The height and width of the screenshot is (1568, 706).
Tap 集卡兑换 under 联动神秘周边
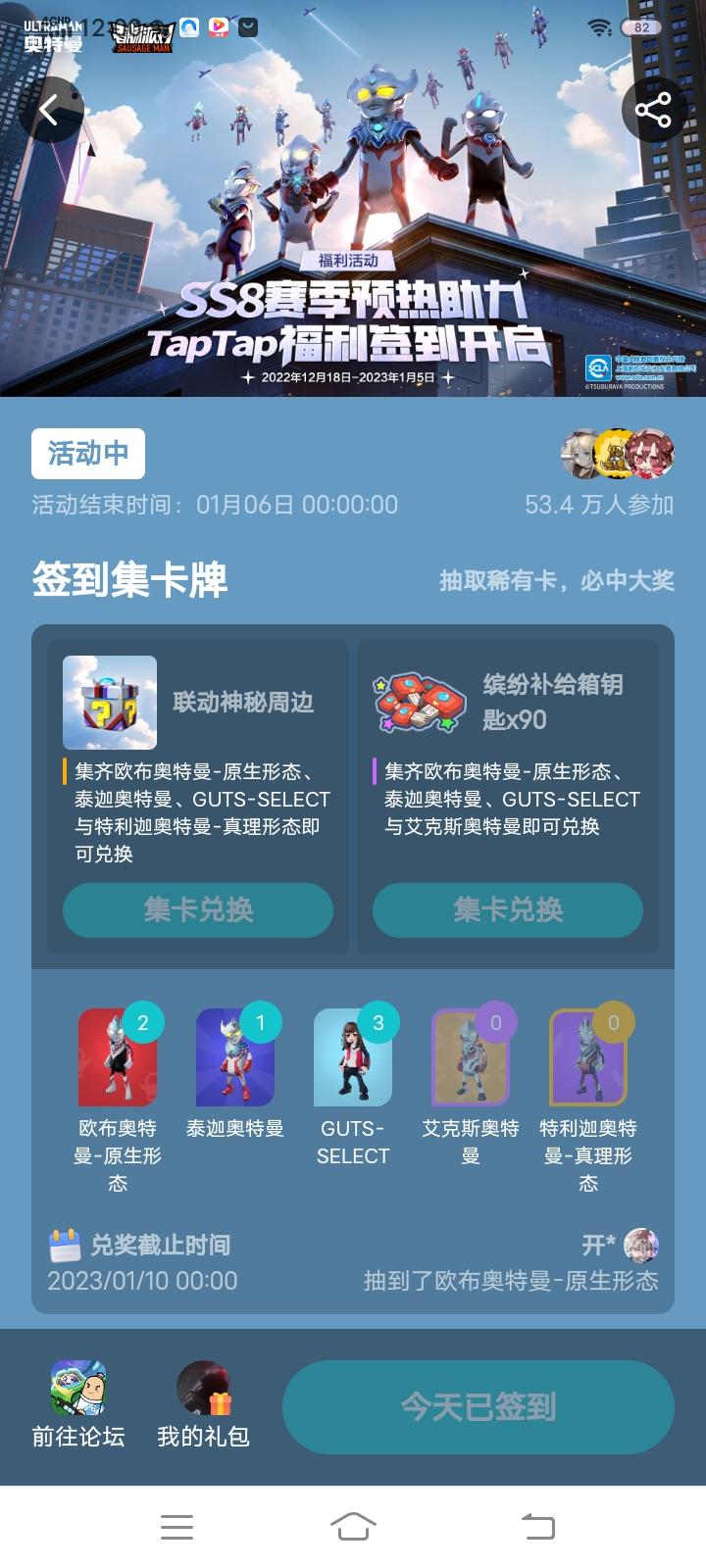pyautogui.click(x=198, y=909)
